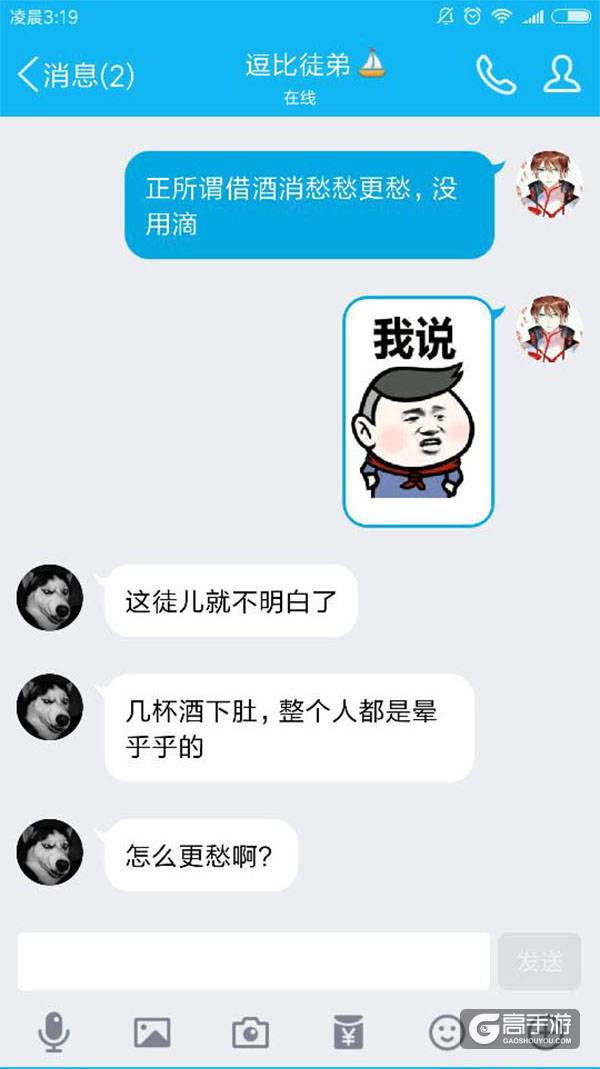Start a voice call with 逗比徒弟
The width and height of the screenshot is (600, 1069).
[x=495, y=75]
